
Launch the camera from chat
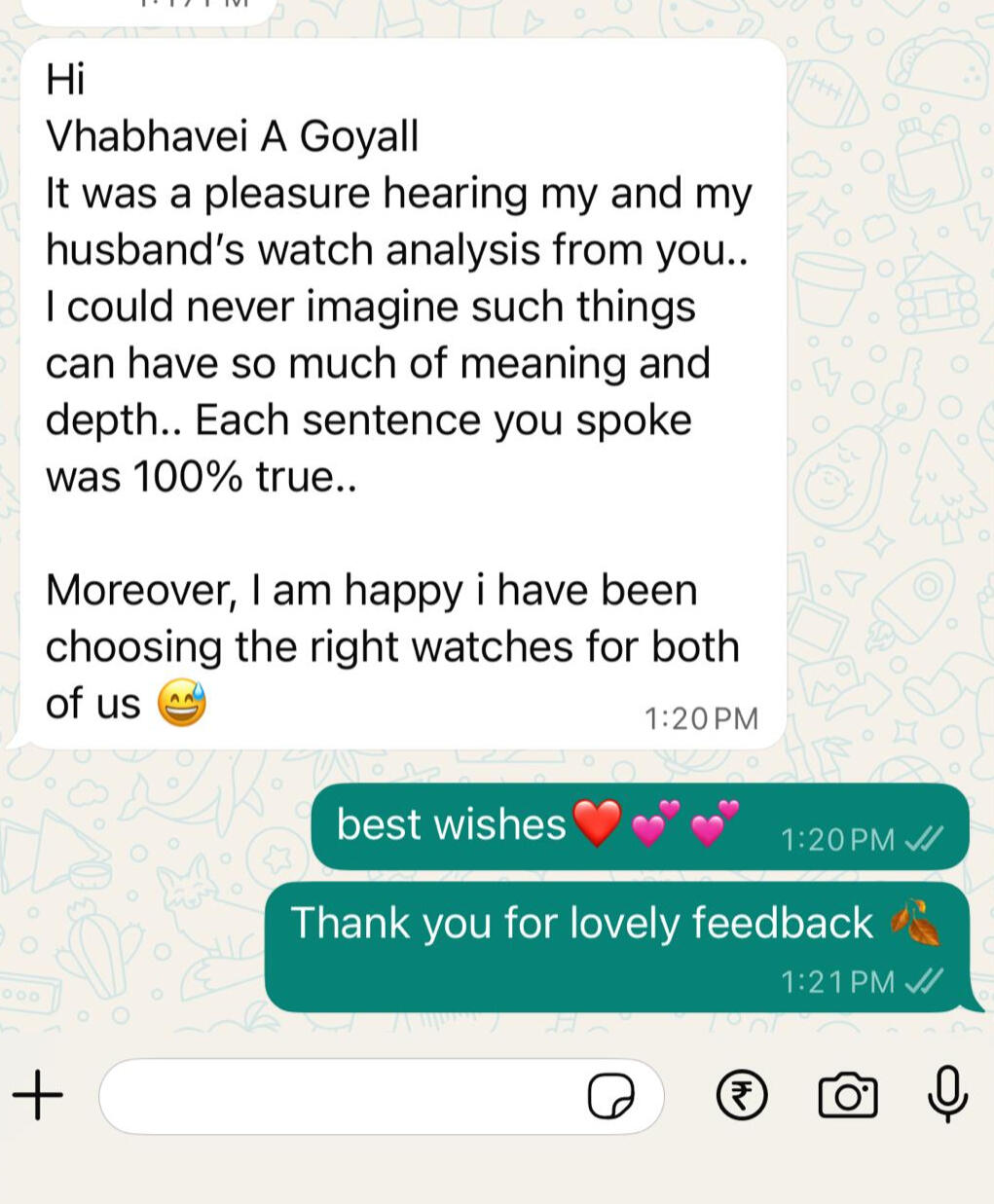pyautogui.click(x=847, y=1096)
